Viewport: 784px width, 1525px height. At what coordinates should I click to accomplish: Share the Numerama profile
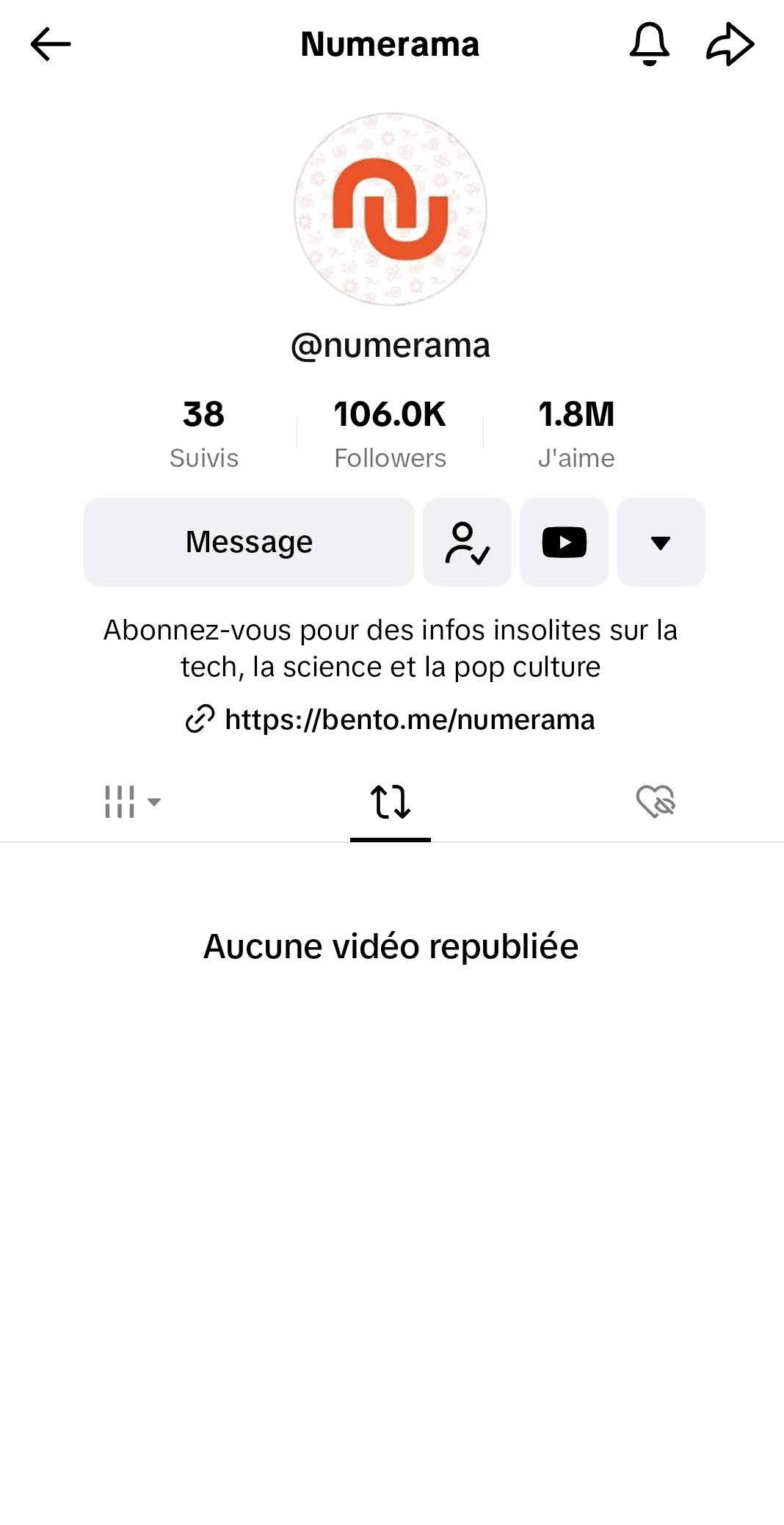point(730,44)
